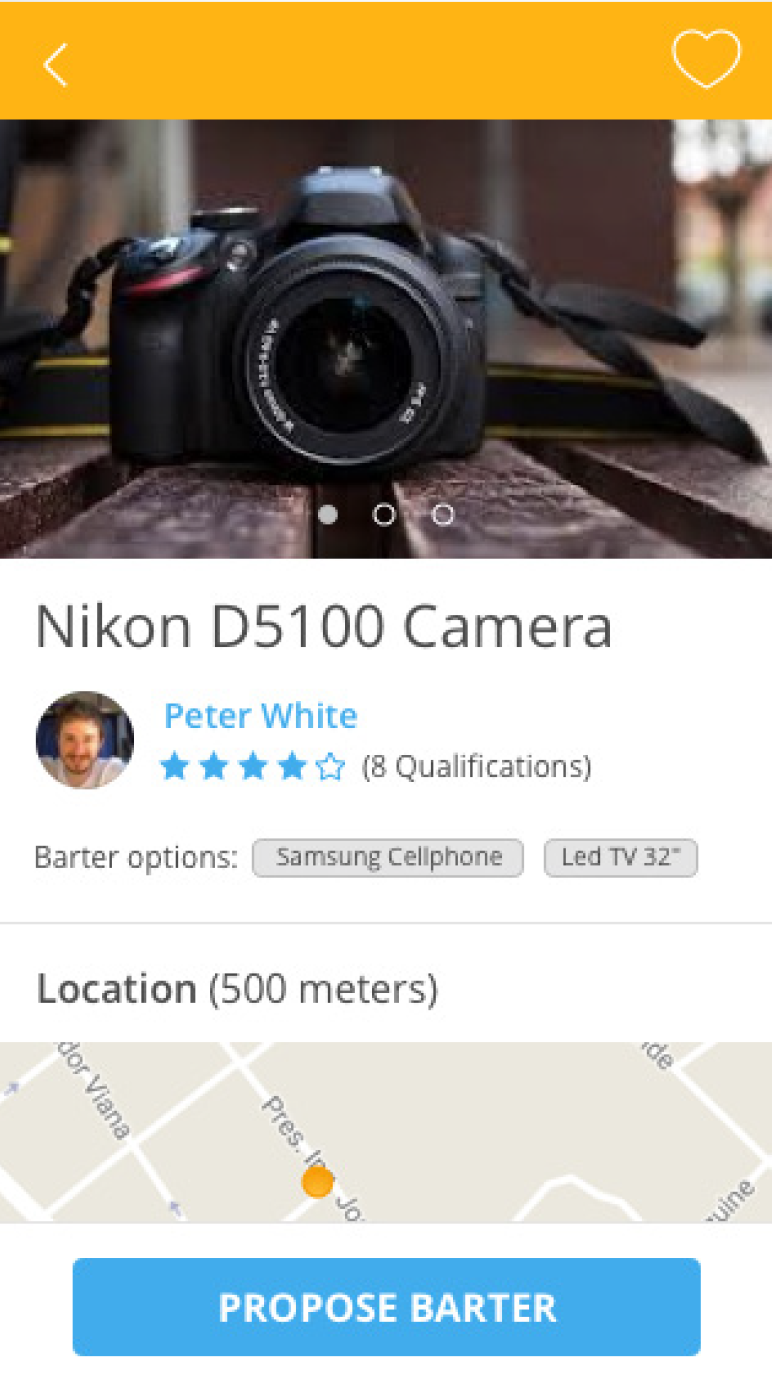
Task: Tap the Propose Barter button
Action: 386,1307
